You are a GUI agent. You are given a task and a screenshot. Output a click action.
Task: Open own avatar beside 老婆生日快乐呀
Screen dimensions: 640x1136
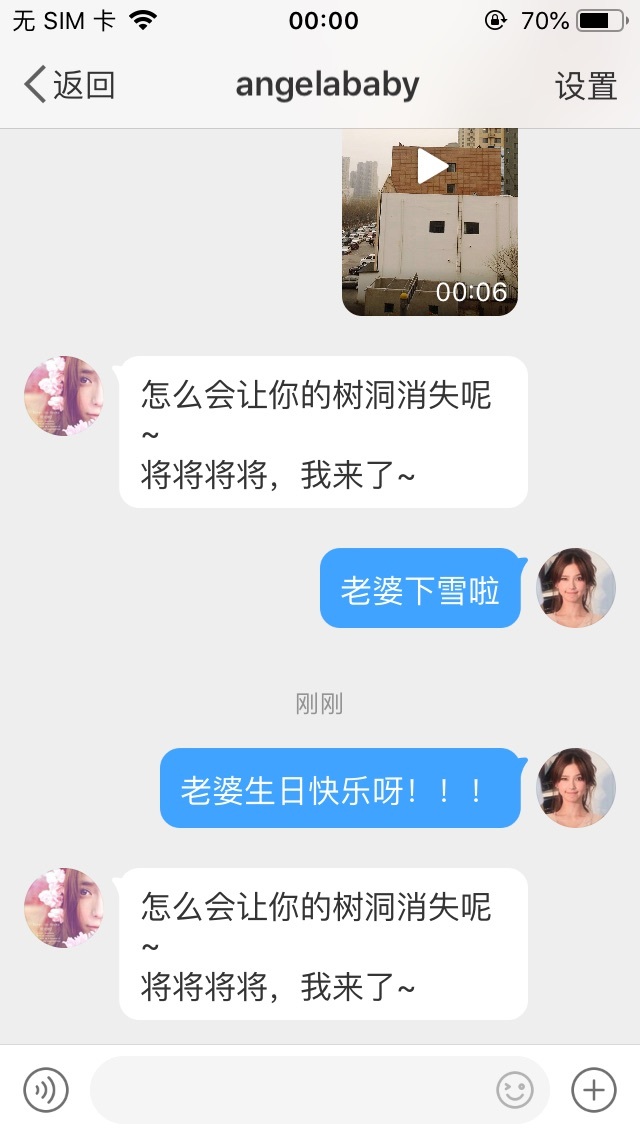(576, 788)
